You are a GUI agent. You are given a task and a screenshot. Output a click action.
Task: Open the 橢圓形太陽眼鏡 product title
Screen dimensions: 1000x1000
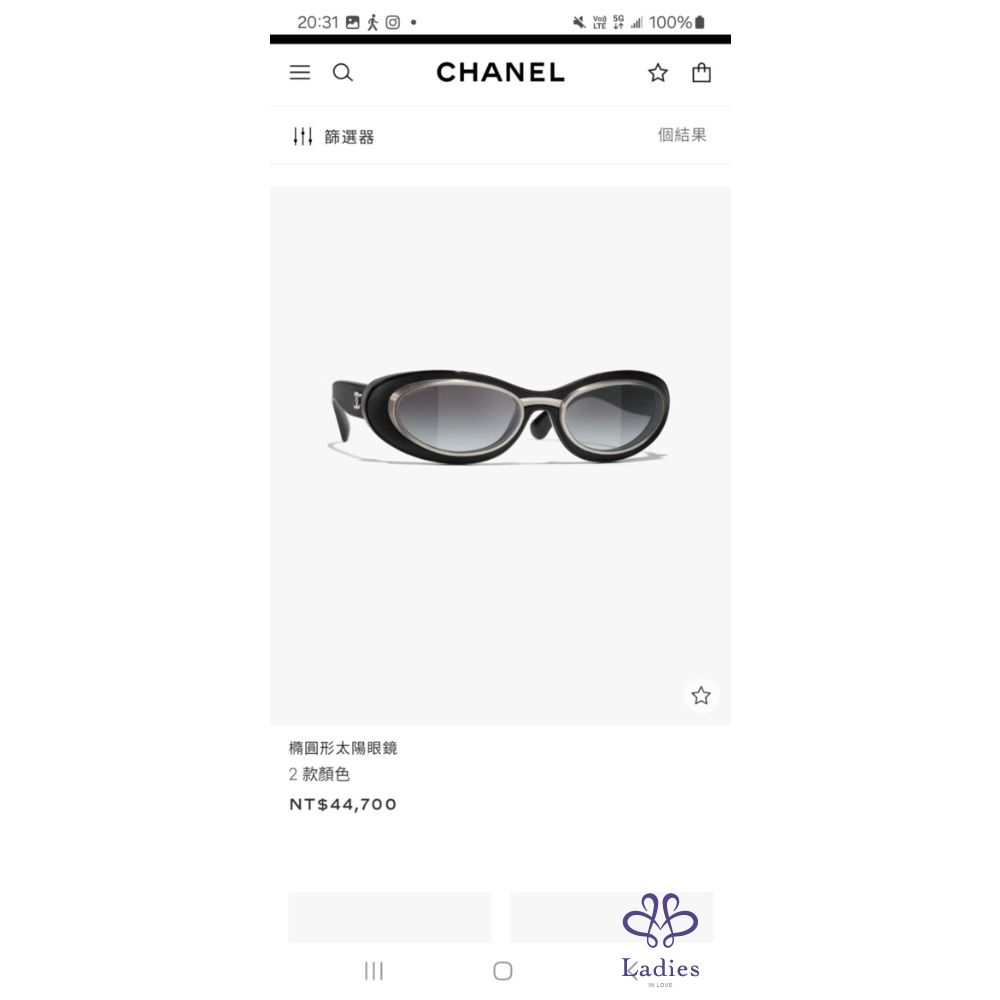(x=343, y=748)
